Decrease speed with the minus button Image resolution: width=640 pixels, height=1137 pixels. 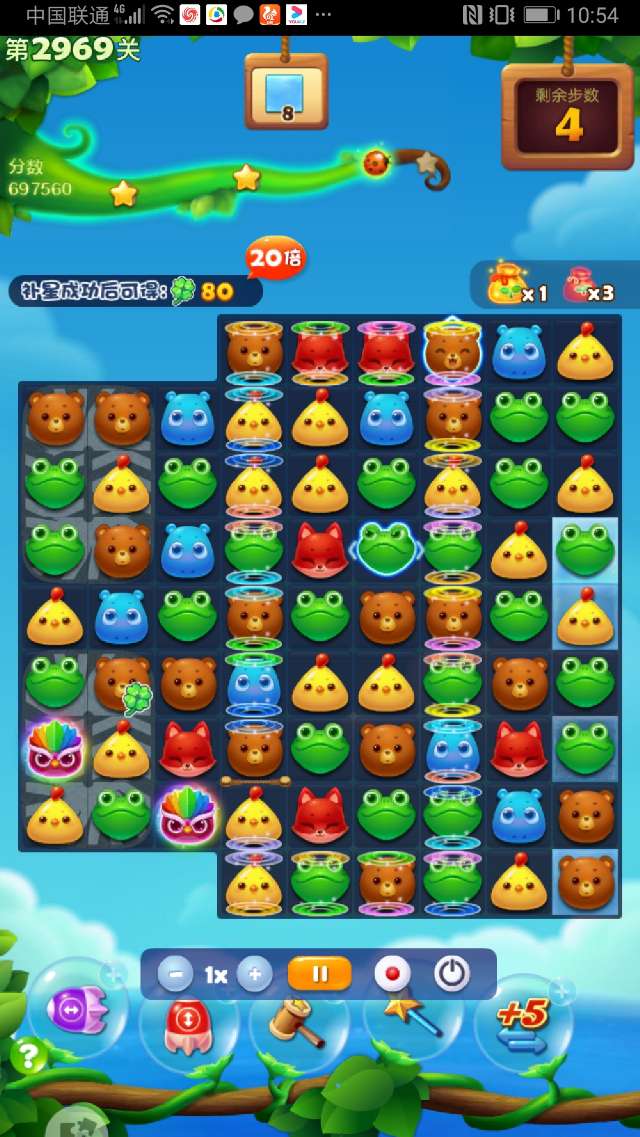tap(175, 974)
